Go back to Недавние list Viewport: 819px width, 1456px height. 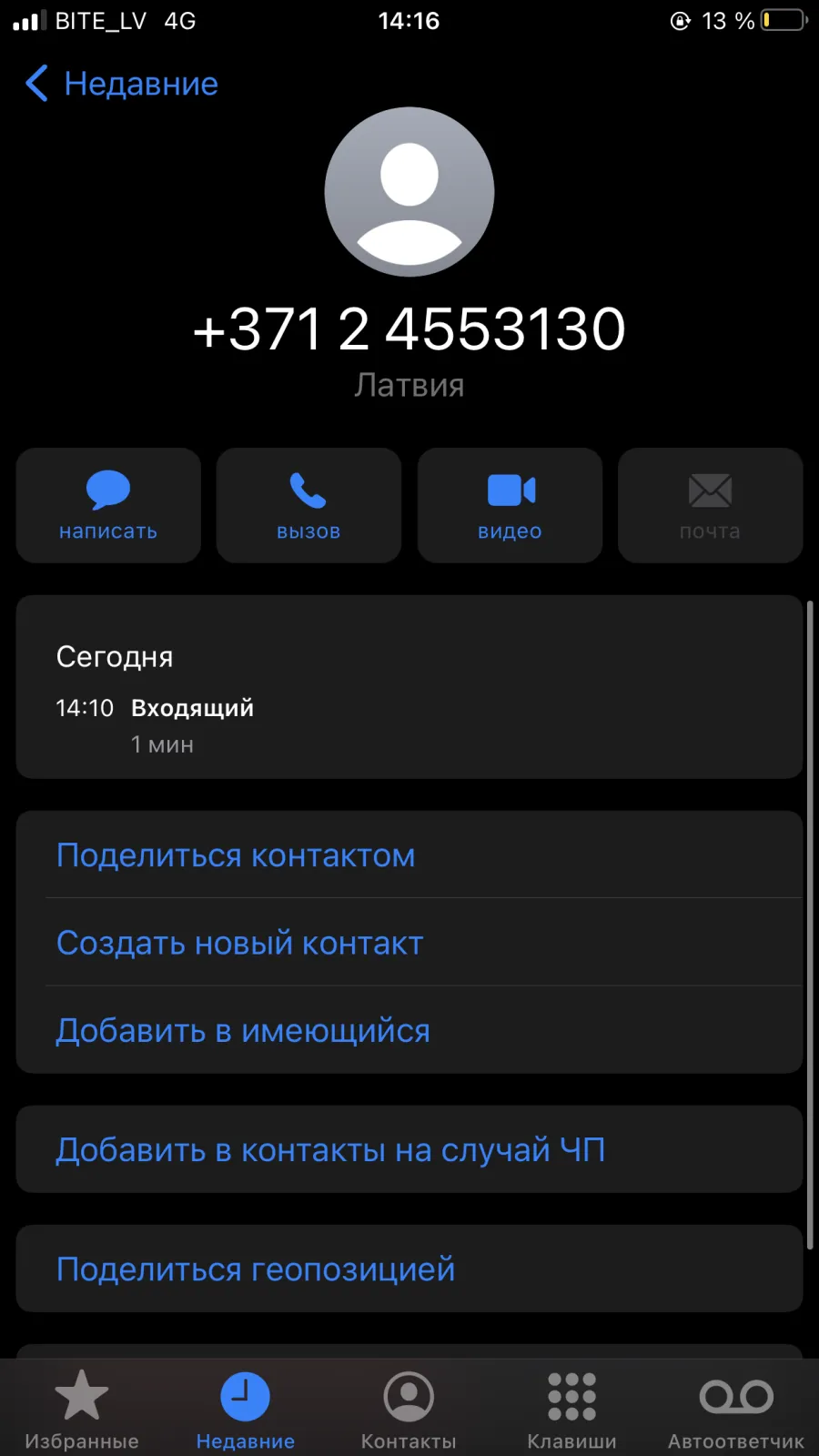pos(121,84)
